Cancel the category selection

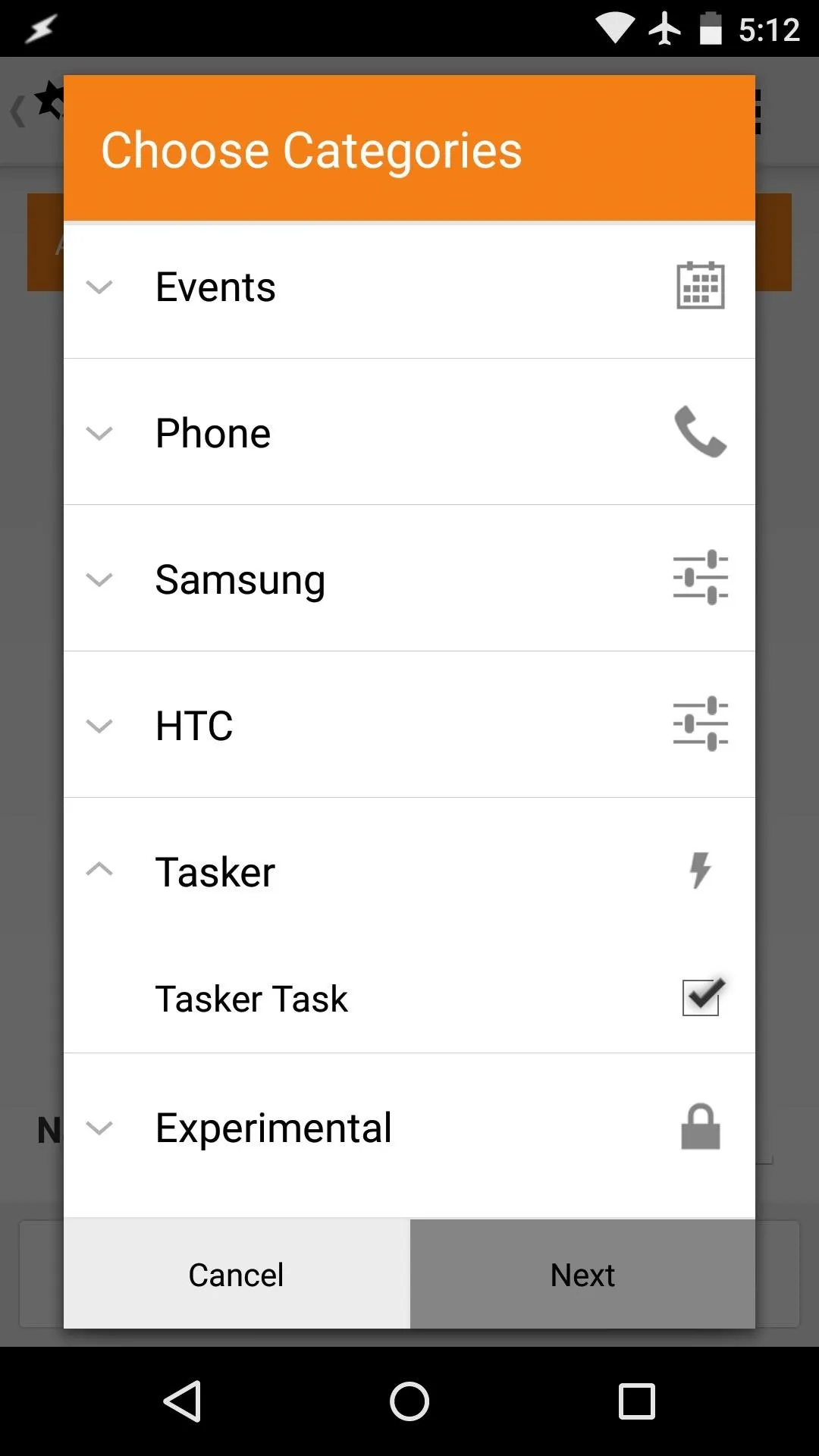(237, 1274)
